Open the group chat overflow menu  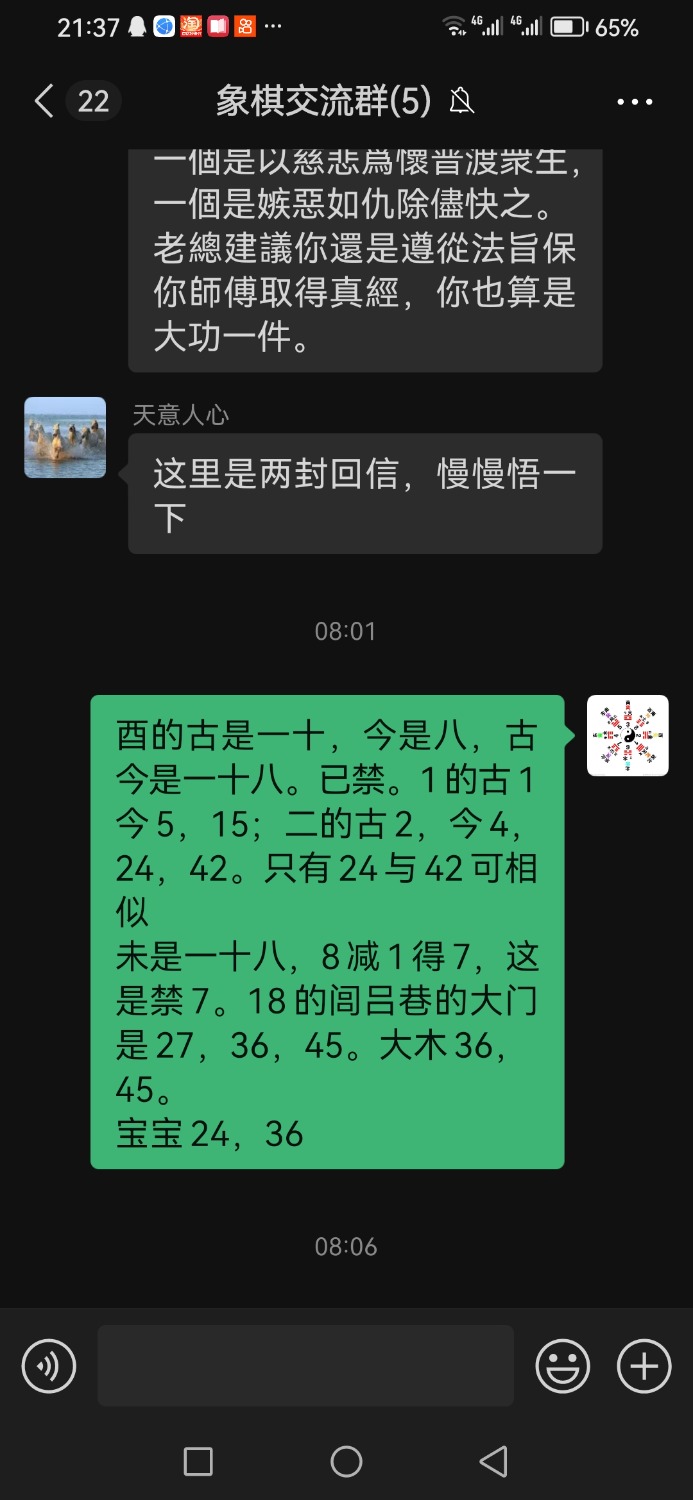(x=634, y=101)
